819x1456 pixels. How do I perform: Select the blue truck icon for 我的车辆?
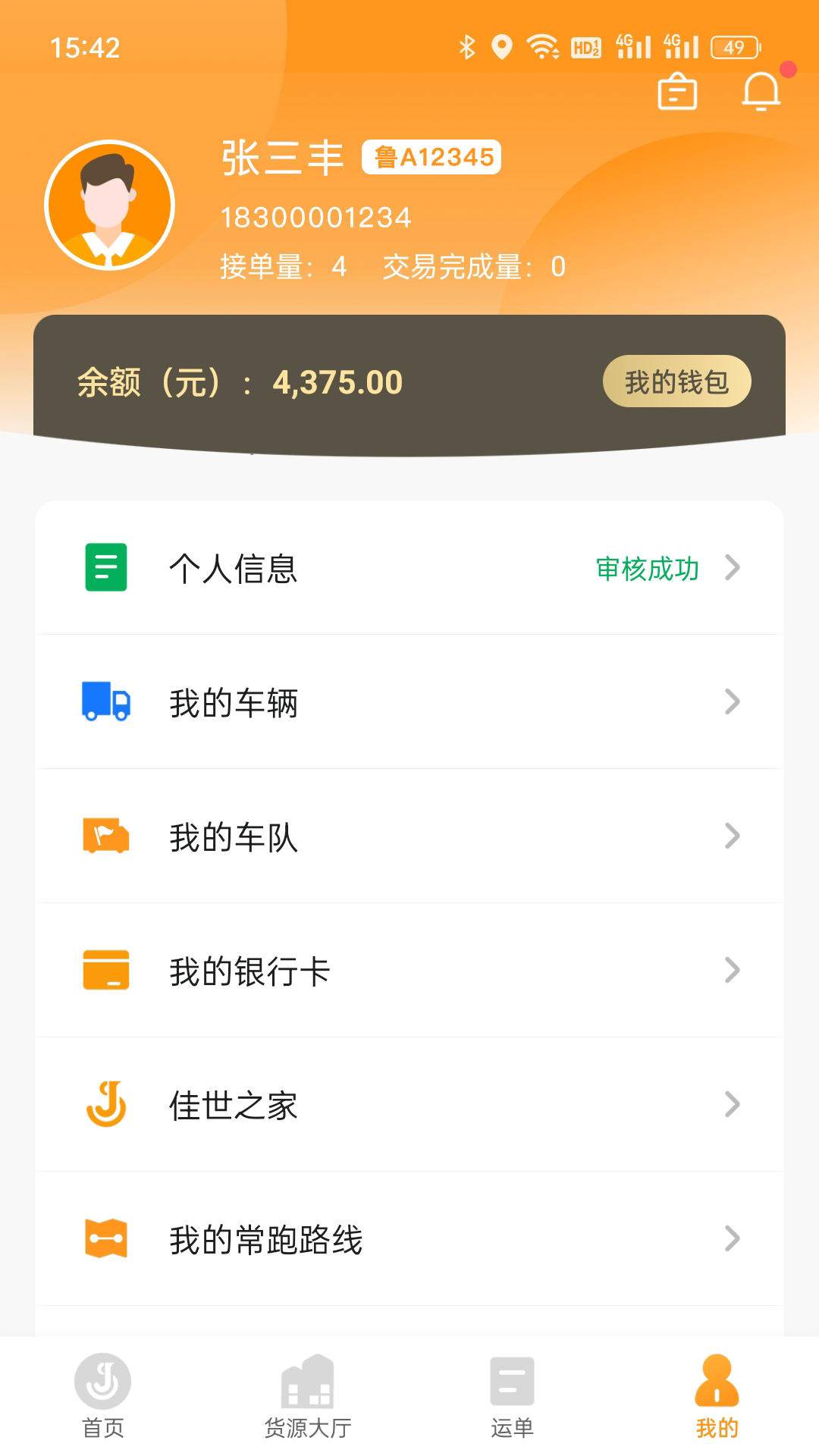pos(106,701)
